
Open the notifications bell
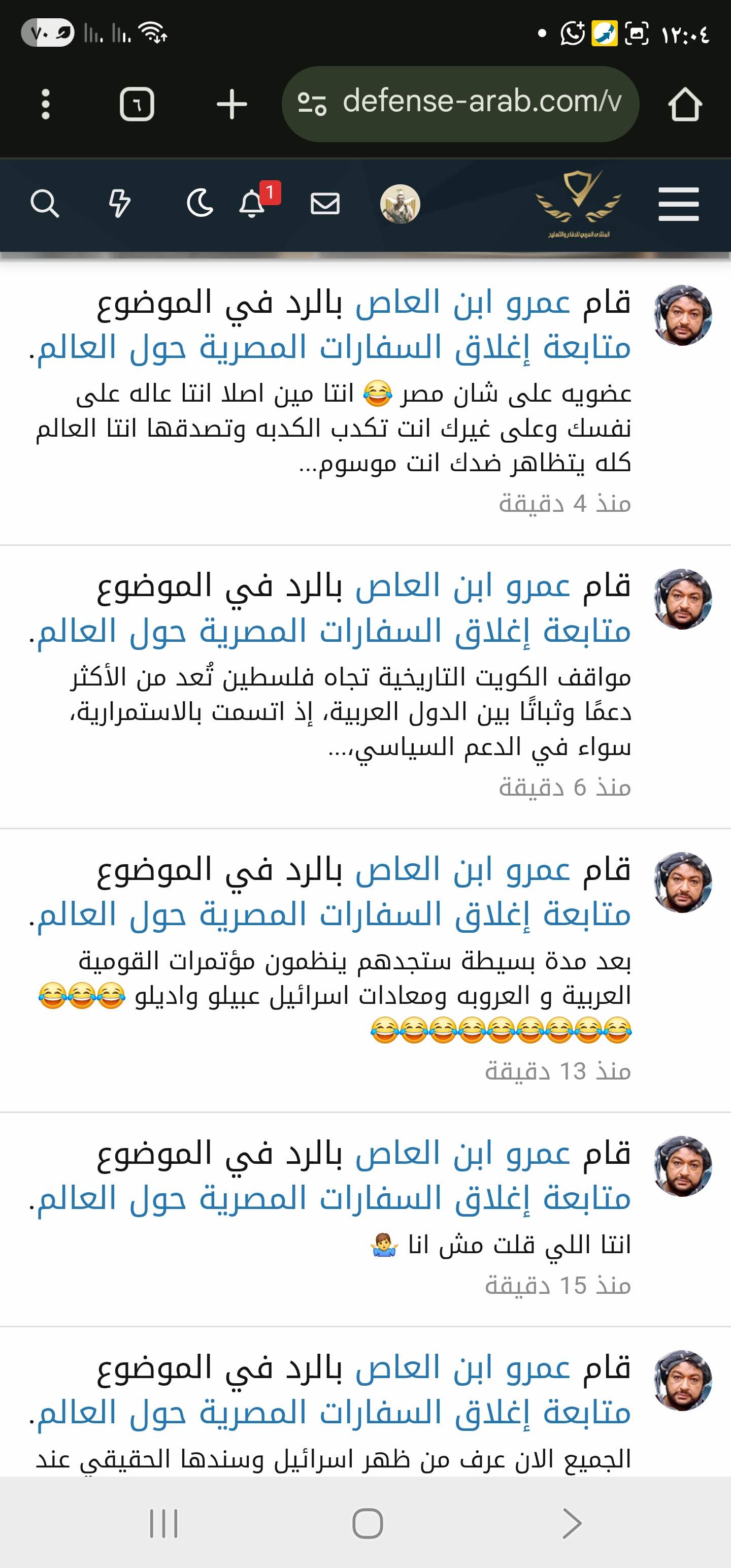[x=252, y=204]
